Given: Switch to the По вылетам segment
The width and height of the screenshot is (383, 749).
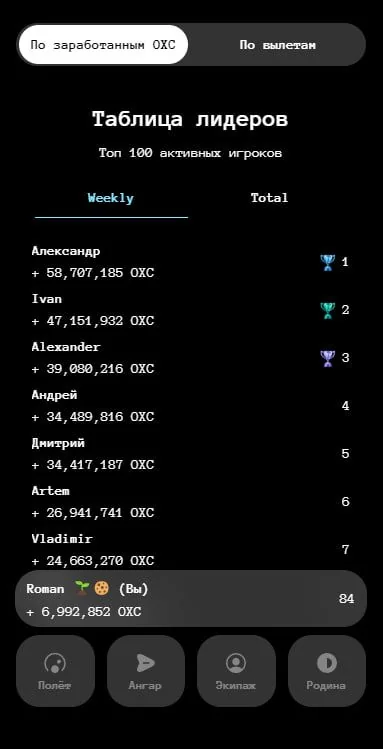Looking at the screenshot, I should pos(277,45).
